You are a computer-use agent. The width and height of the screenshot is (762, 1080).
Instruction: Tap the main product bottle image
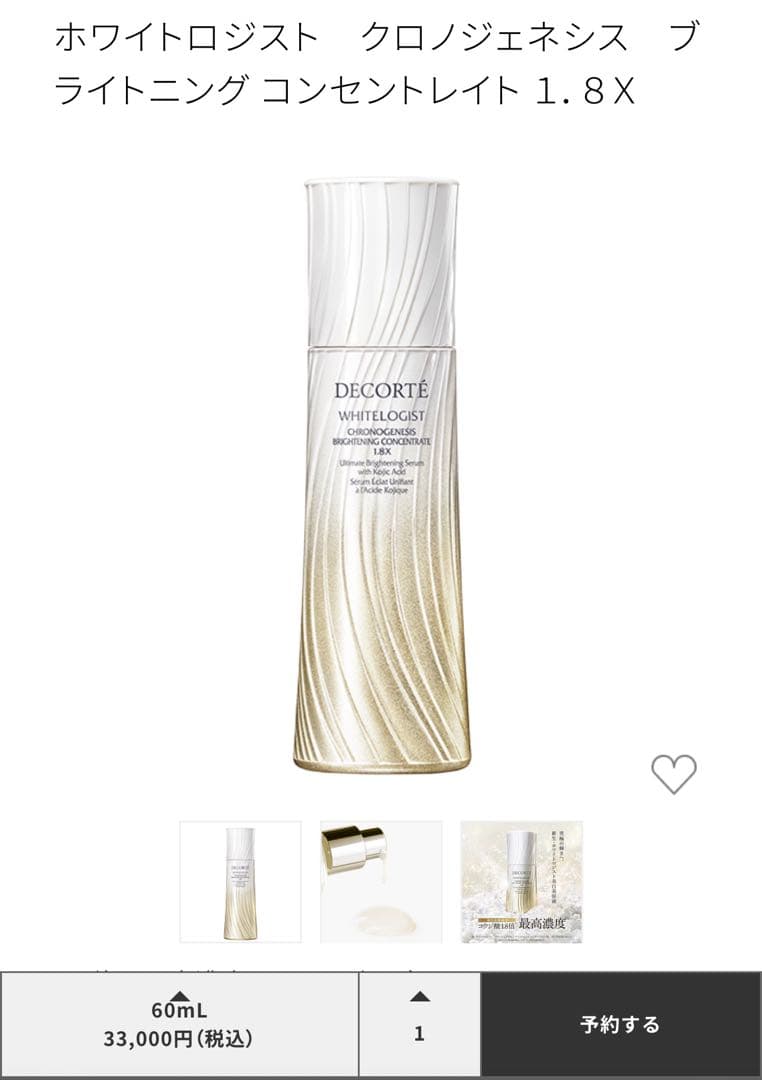tap(381, 475)
